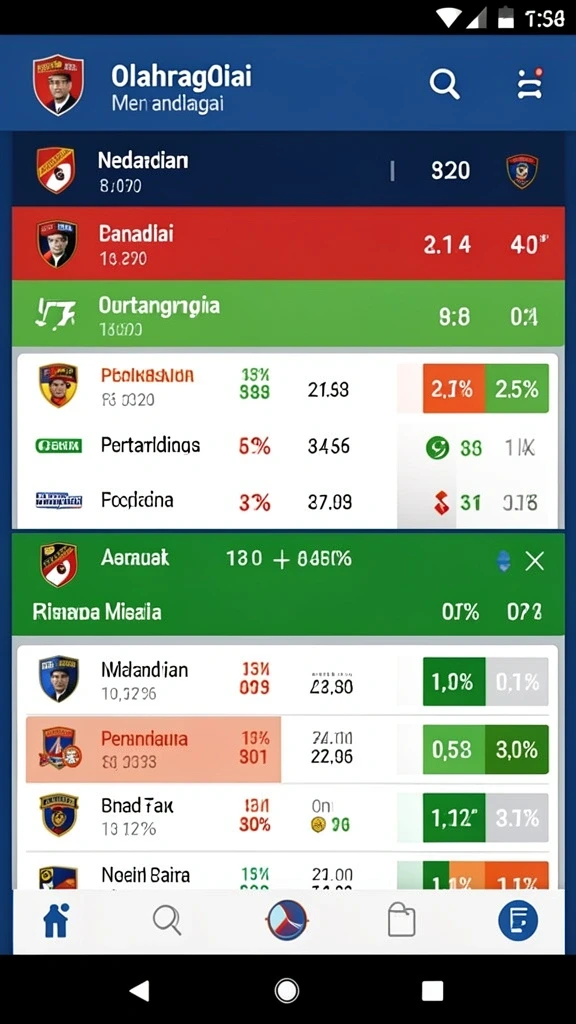This screenshot has height=1024, width=576.
Task: Open the search icon in the header
Action: (445, 84)
